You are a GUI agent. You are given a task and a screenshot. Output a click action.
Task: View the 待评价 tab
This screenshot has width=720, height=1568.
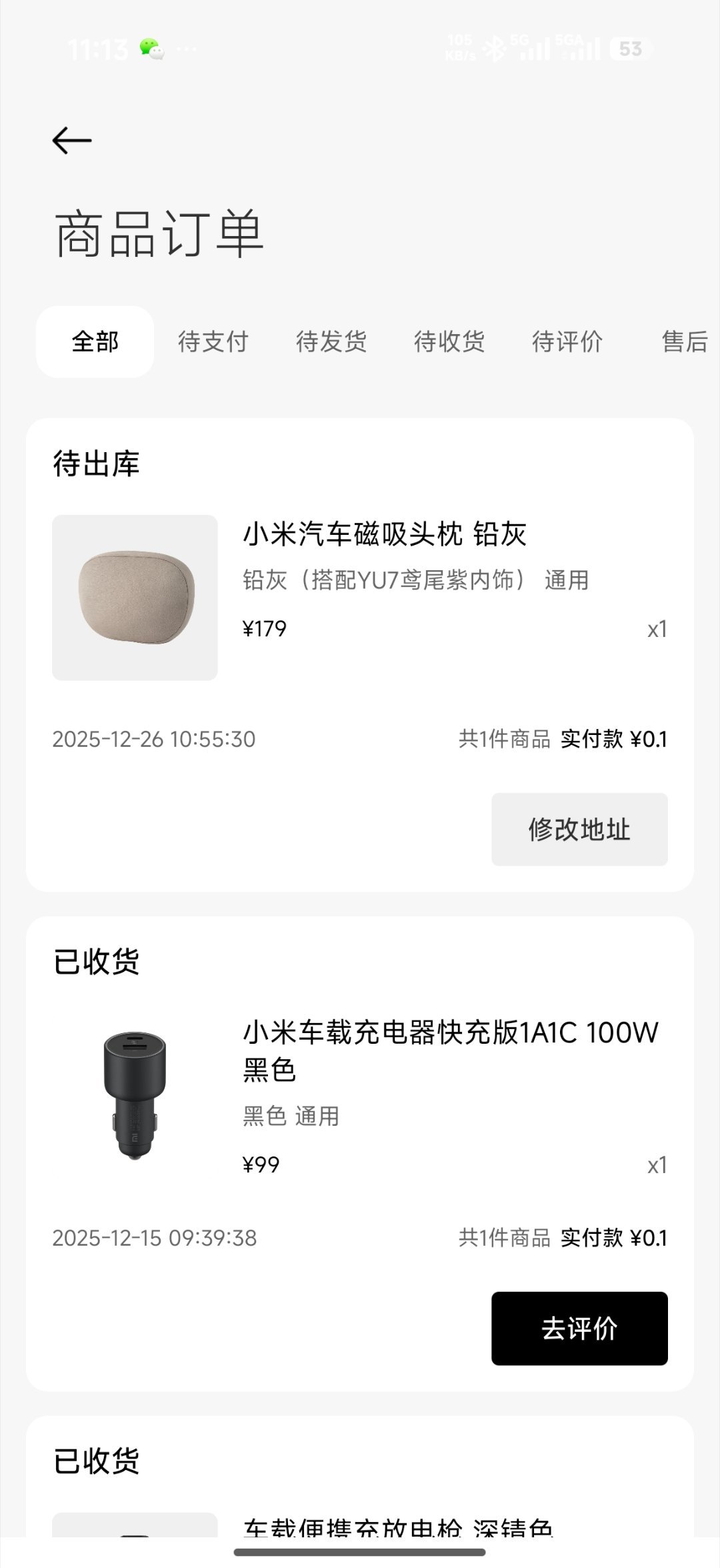(567, 342)
